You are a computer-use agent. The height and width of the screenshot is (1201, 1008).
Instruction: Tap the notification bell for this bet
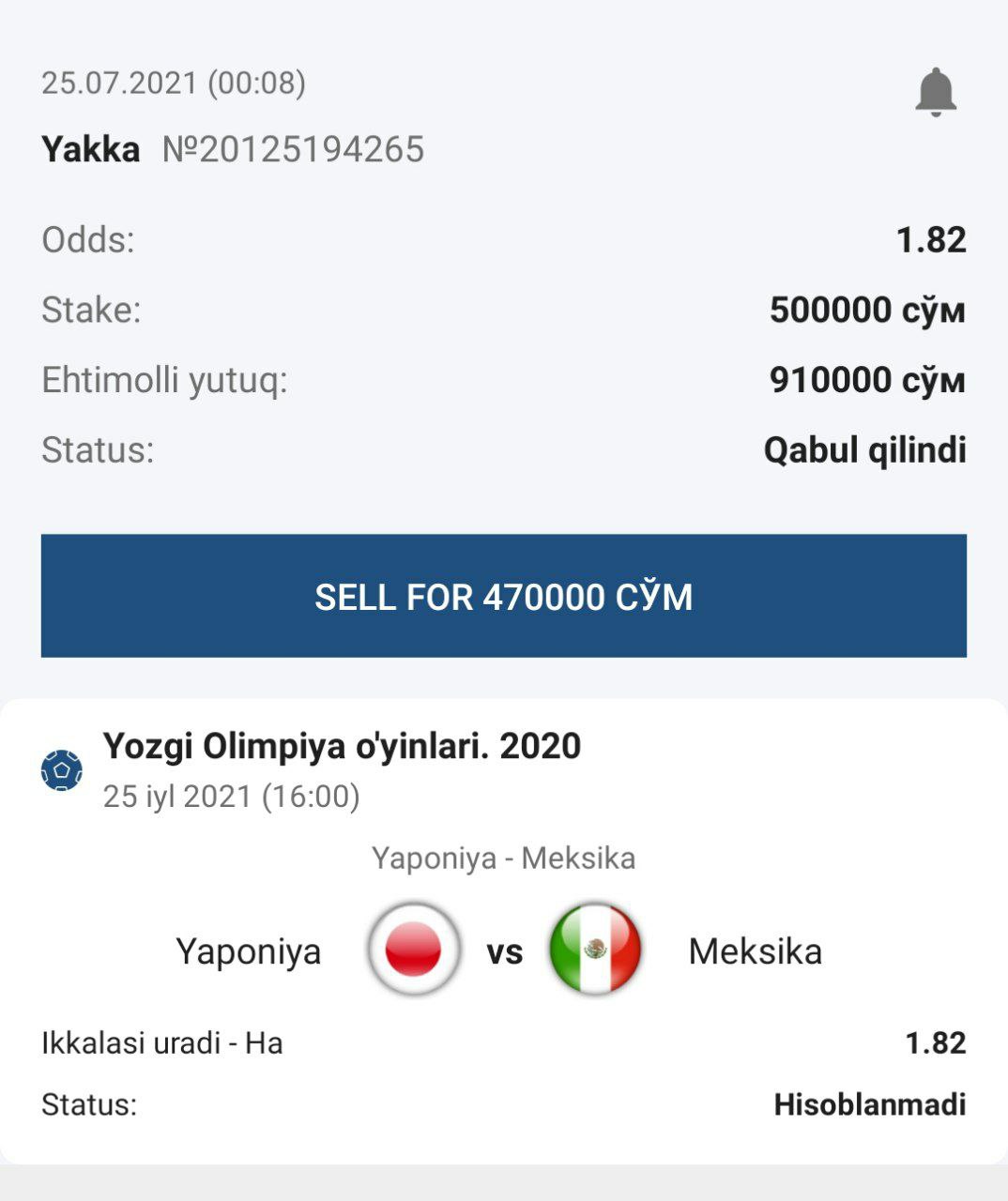point(935,92)
